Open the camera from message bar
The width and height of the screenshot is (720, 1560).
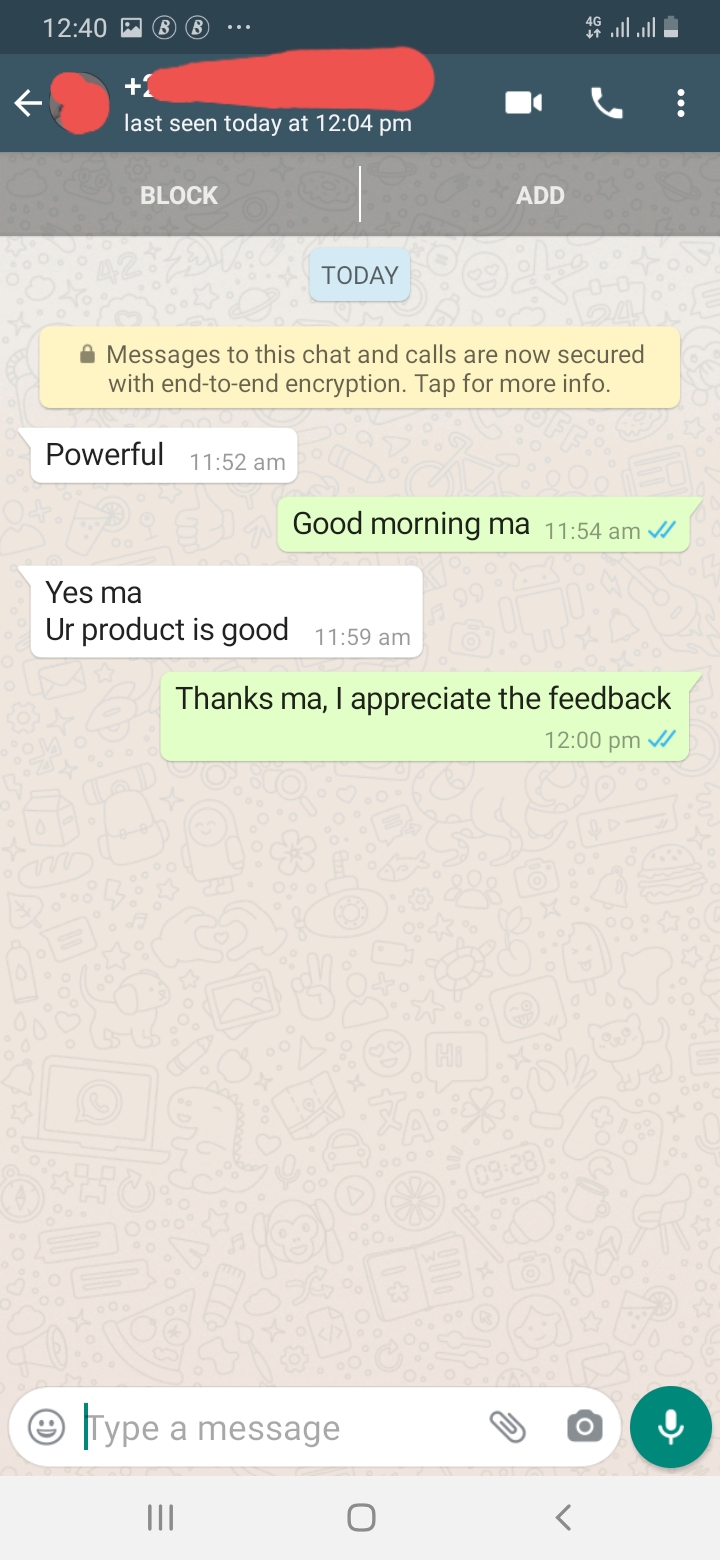tap(584, 1427)
